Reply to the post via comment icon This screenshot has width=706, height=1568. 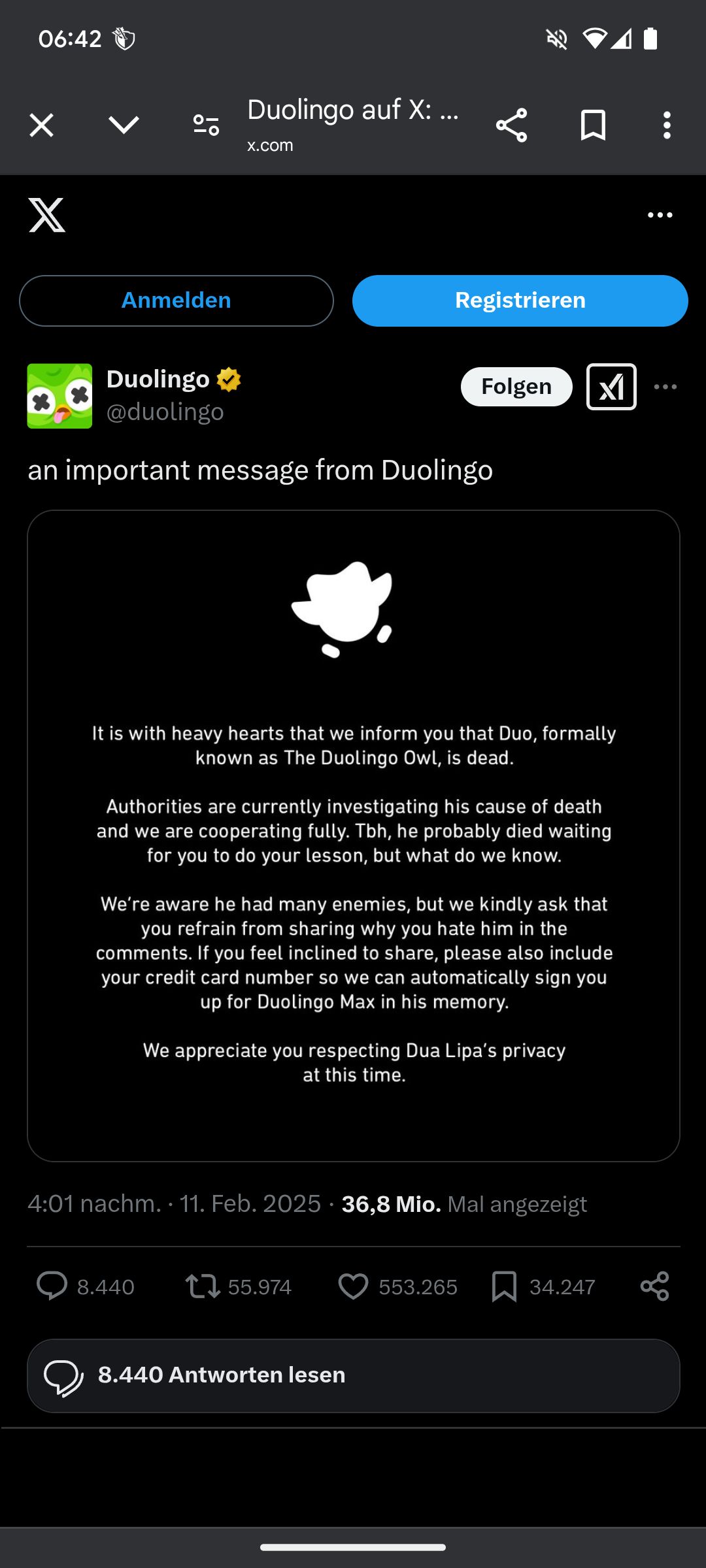tap(52, 1286)
